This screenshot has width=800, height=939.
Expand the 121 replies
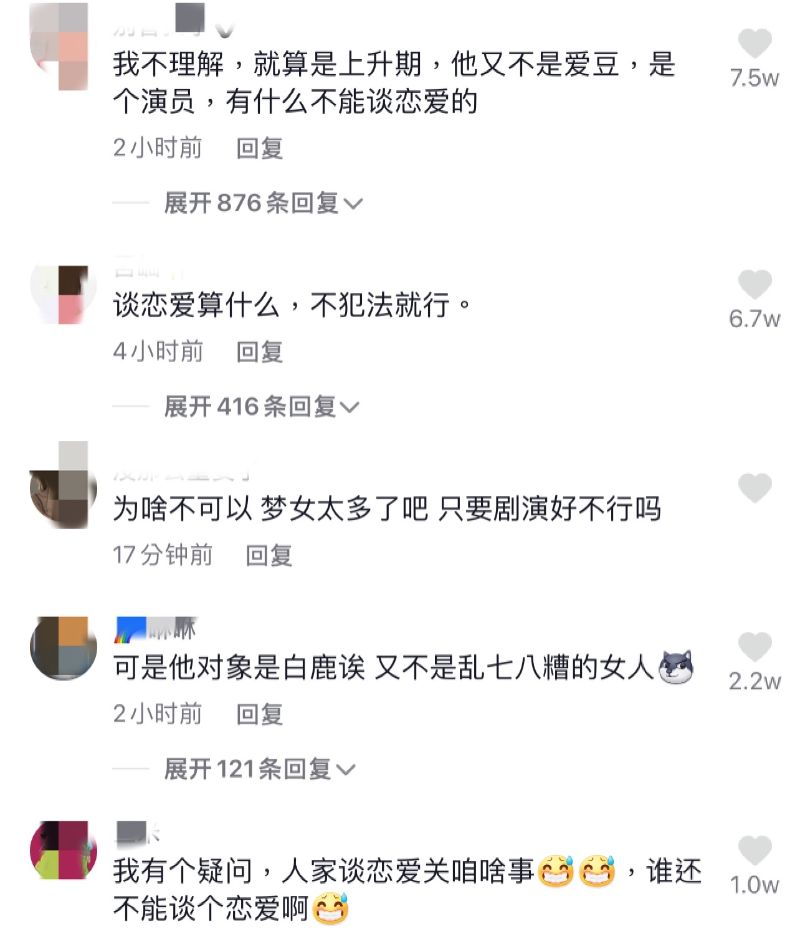(x=260, y=769)
